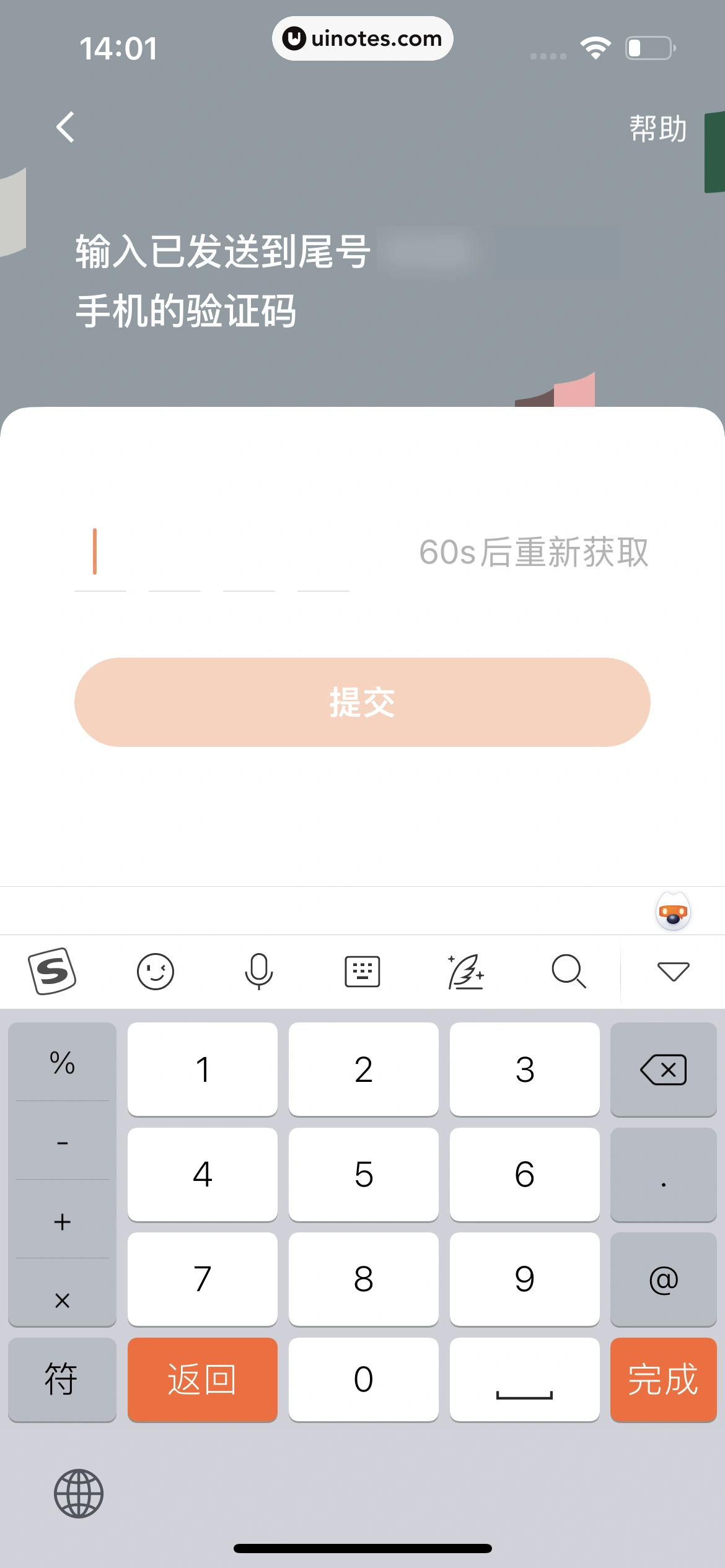Go back with the top-left arrow
Viewport: 725px width, 1568px height.
[66, 128]
